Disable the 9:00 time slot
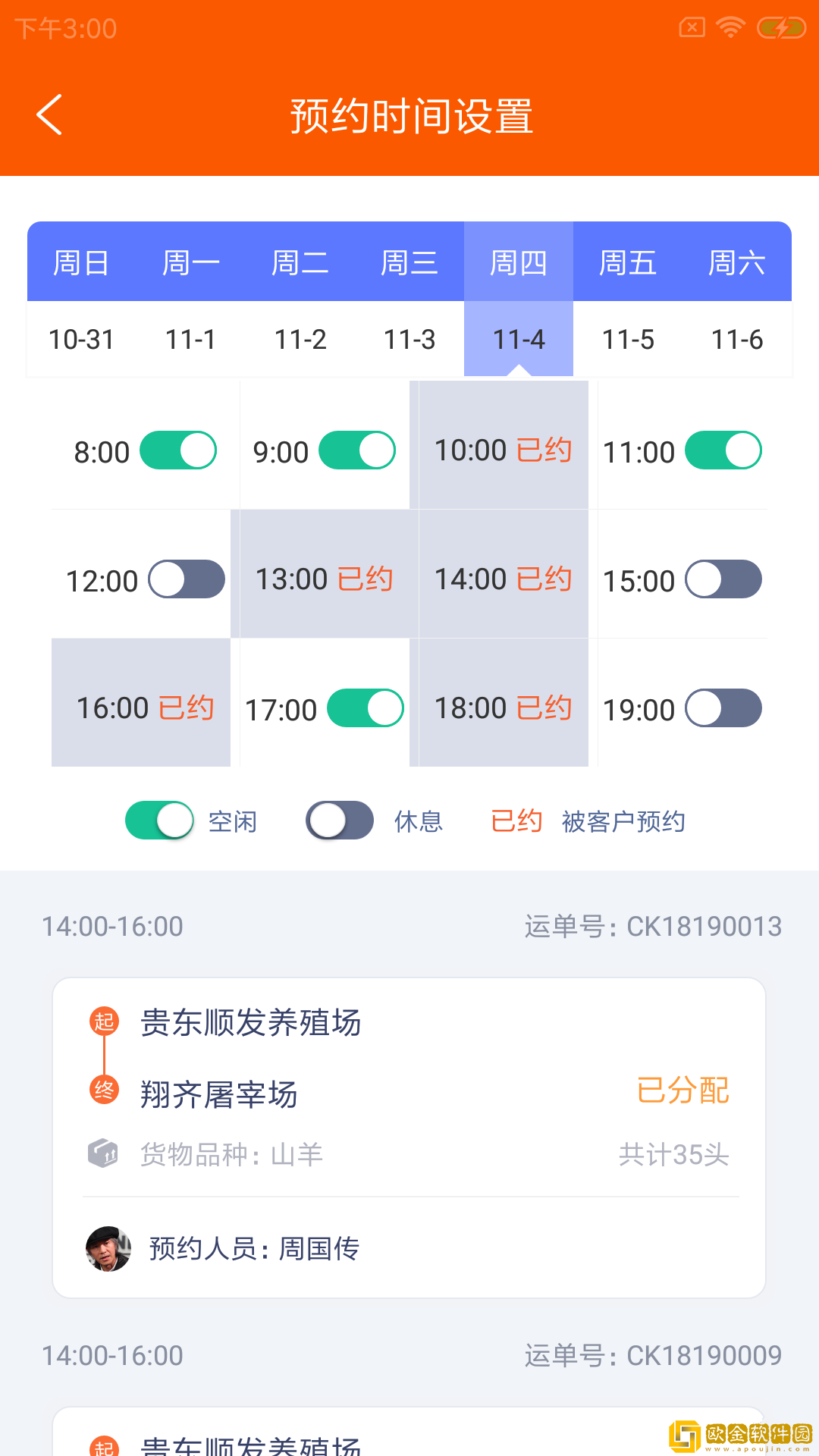The image size is (819, 1456). click(x=357, y=450)
